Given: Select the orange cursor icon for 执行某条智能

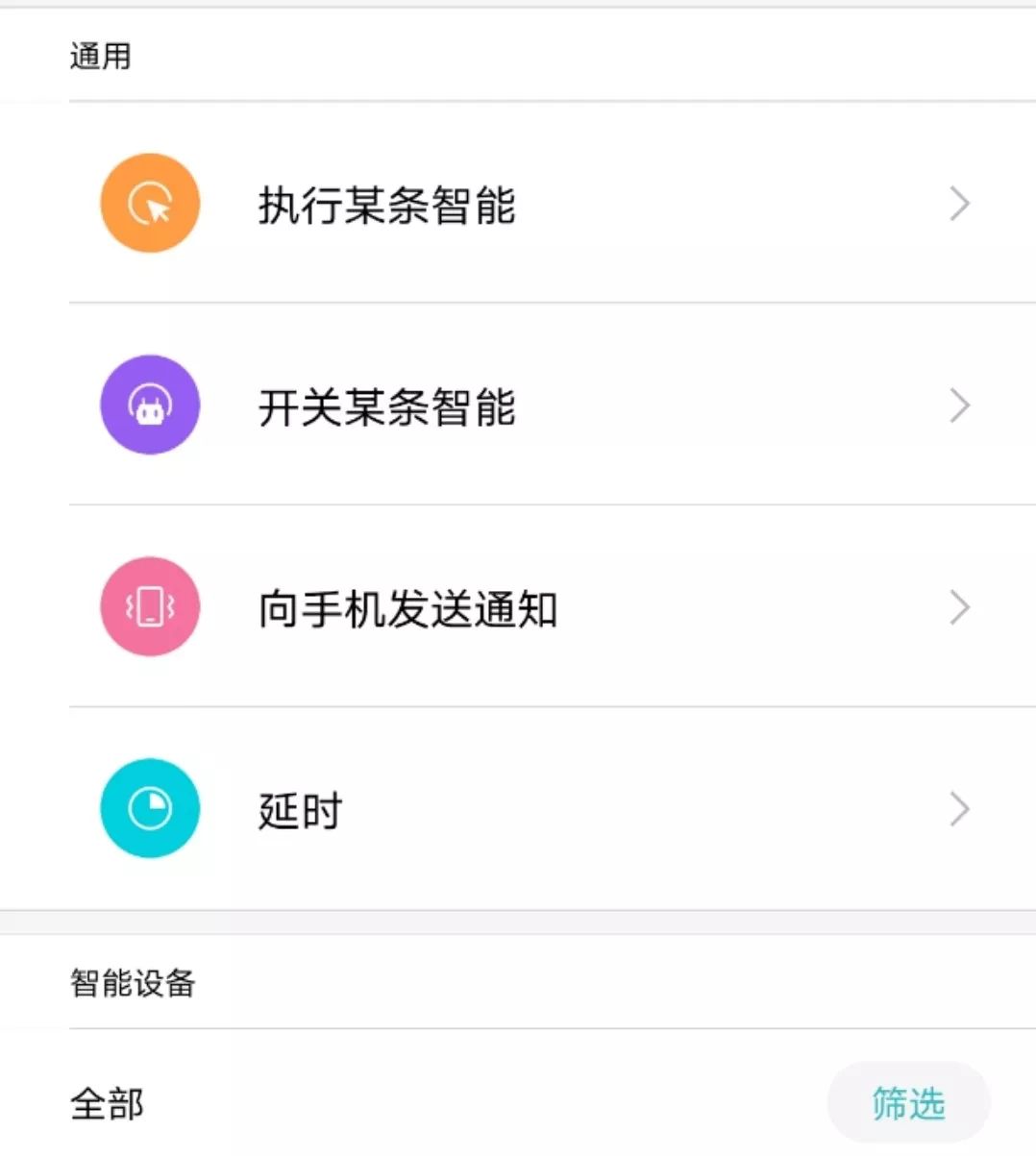Looking at the screenshot, I should pos(149,203).
